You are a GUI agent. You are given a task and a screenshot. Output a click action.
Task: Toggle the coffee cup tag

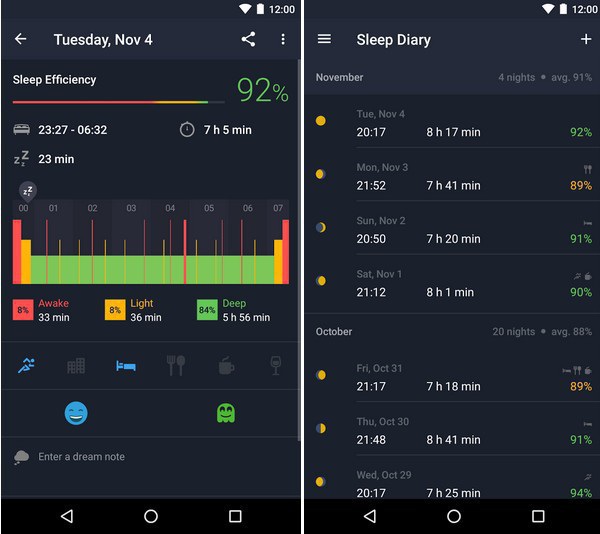tap(226, 366)
